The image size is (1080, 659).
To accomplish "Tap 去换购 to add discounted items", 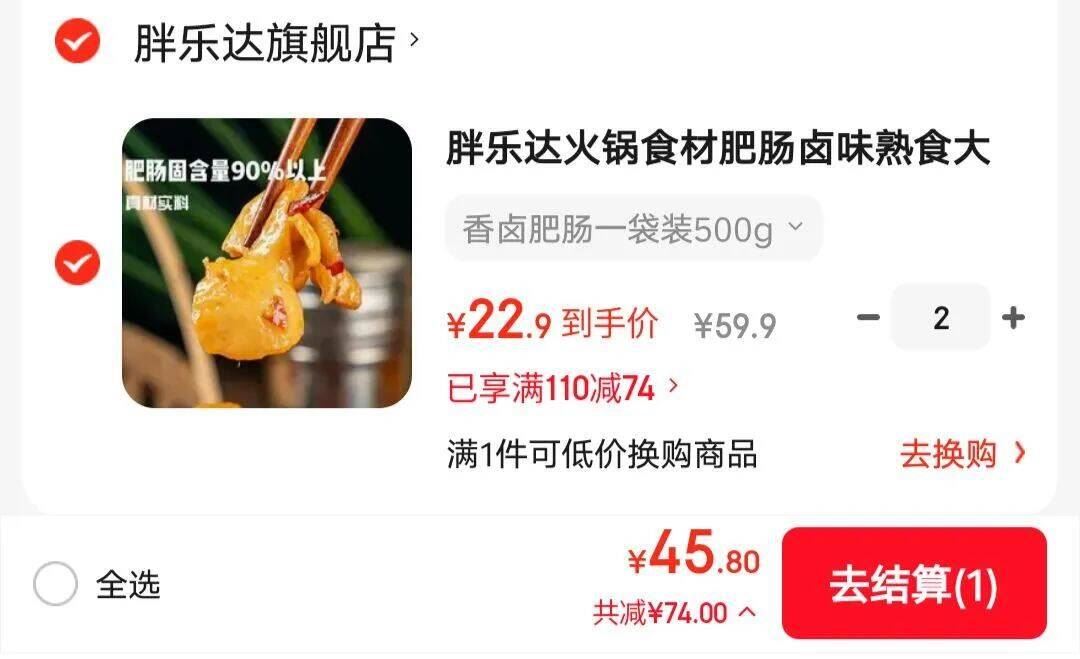I will pyautogui.click(x=962, y=454).
